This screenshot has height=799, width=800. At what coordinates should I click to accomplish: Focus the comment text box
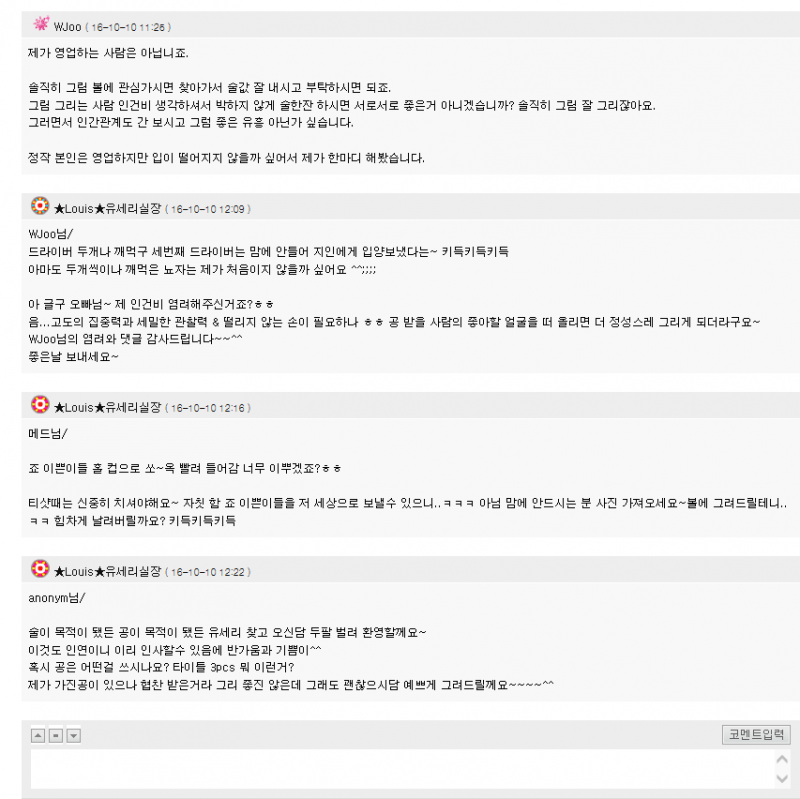[x=400, y=769]
